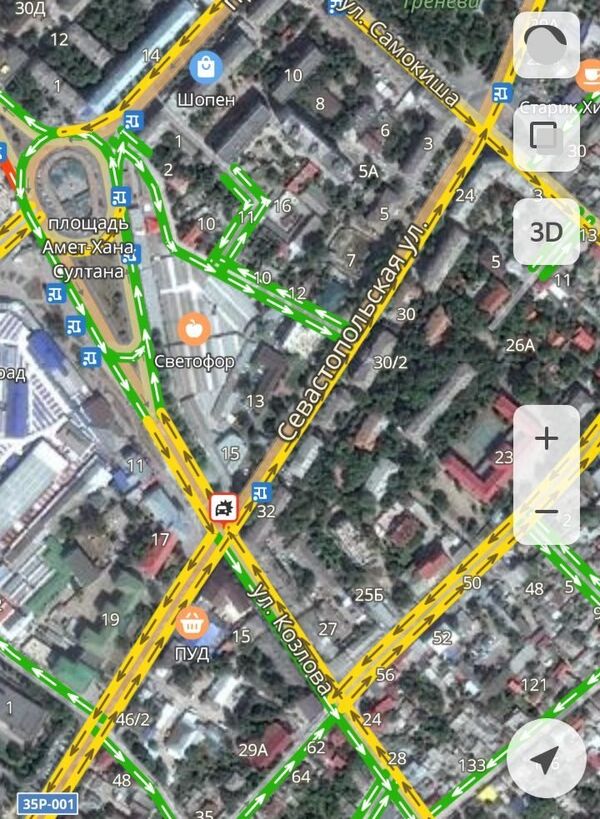Tap the round button above map layers

[x=546, y=46]
